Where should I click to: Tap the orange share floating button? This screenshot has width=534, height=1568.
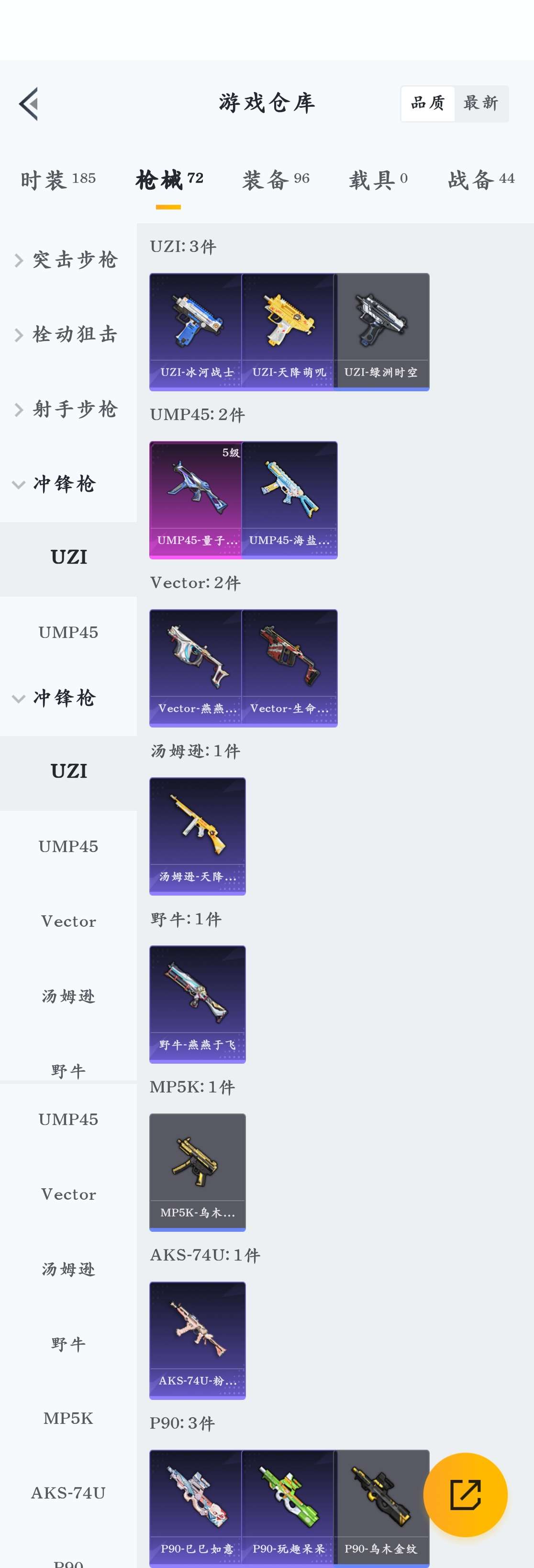(465, 1494)
